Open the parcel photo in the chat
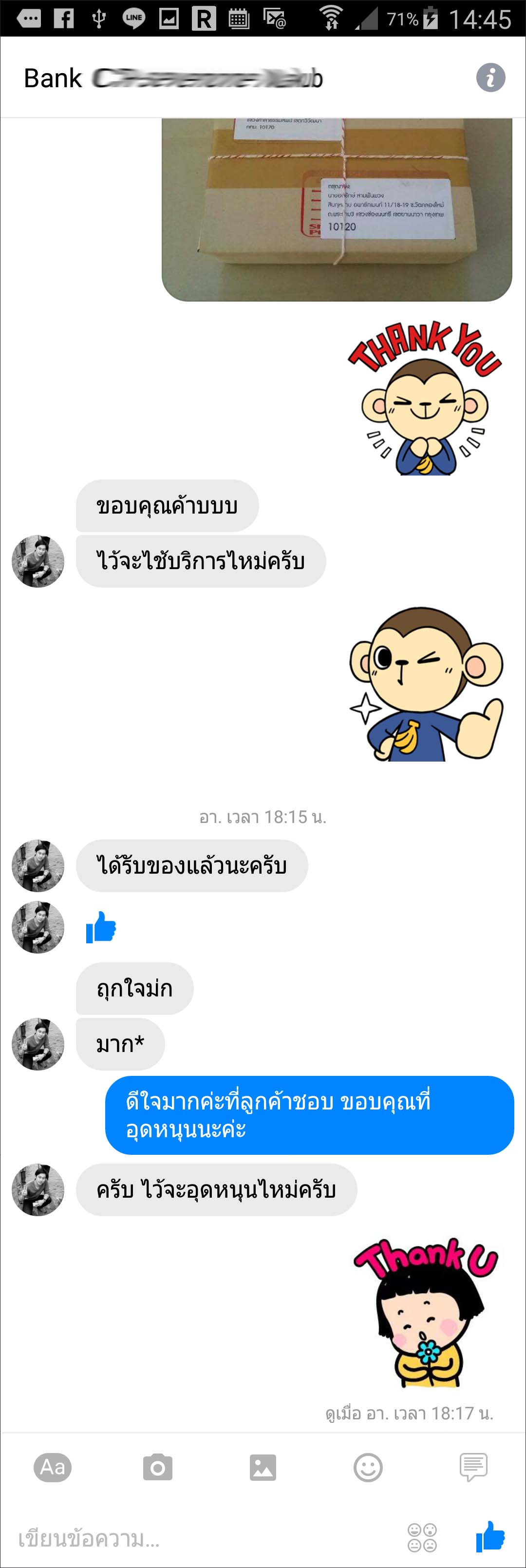 coord(336,209)
